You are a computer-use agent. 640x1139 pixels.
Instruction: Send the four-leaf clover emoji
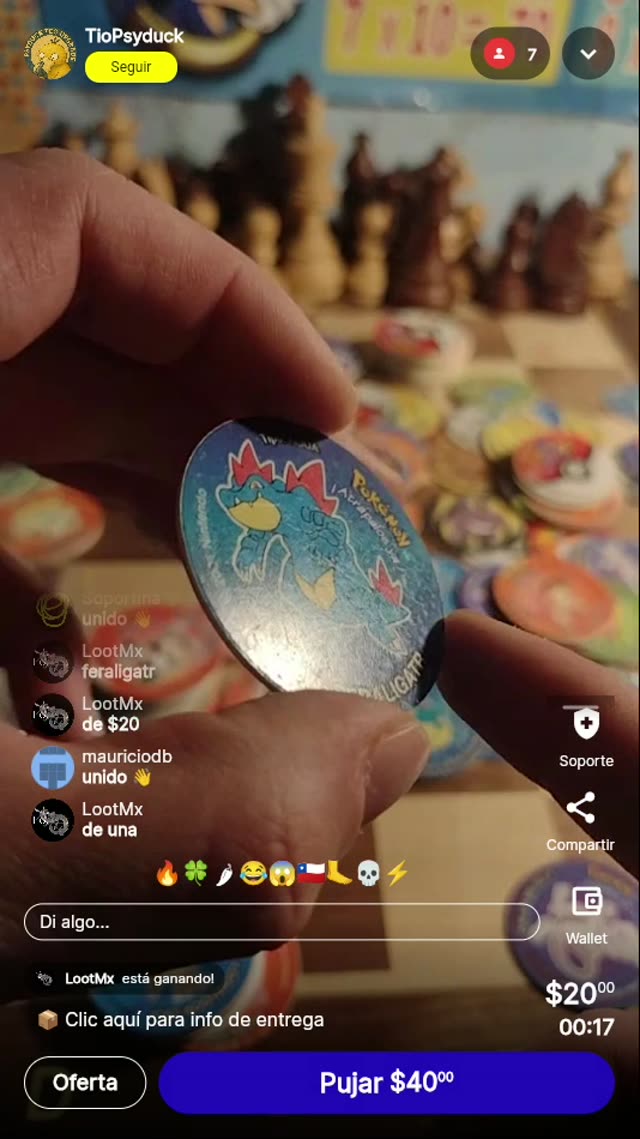[x=195, y=874]
